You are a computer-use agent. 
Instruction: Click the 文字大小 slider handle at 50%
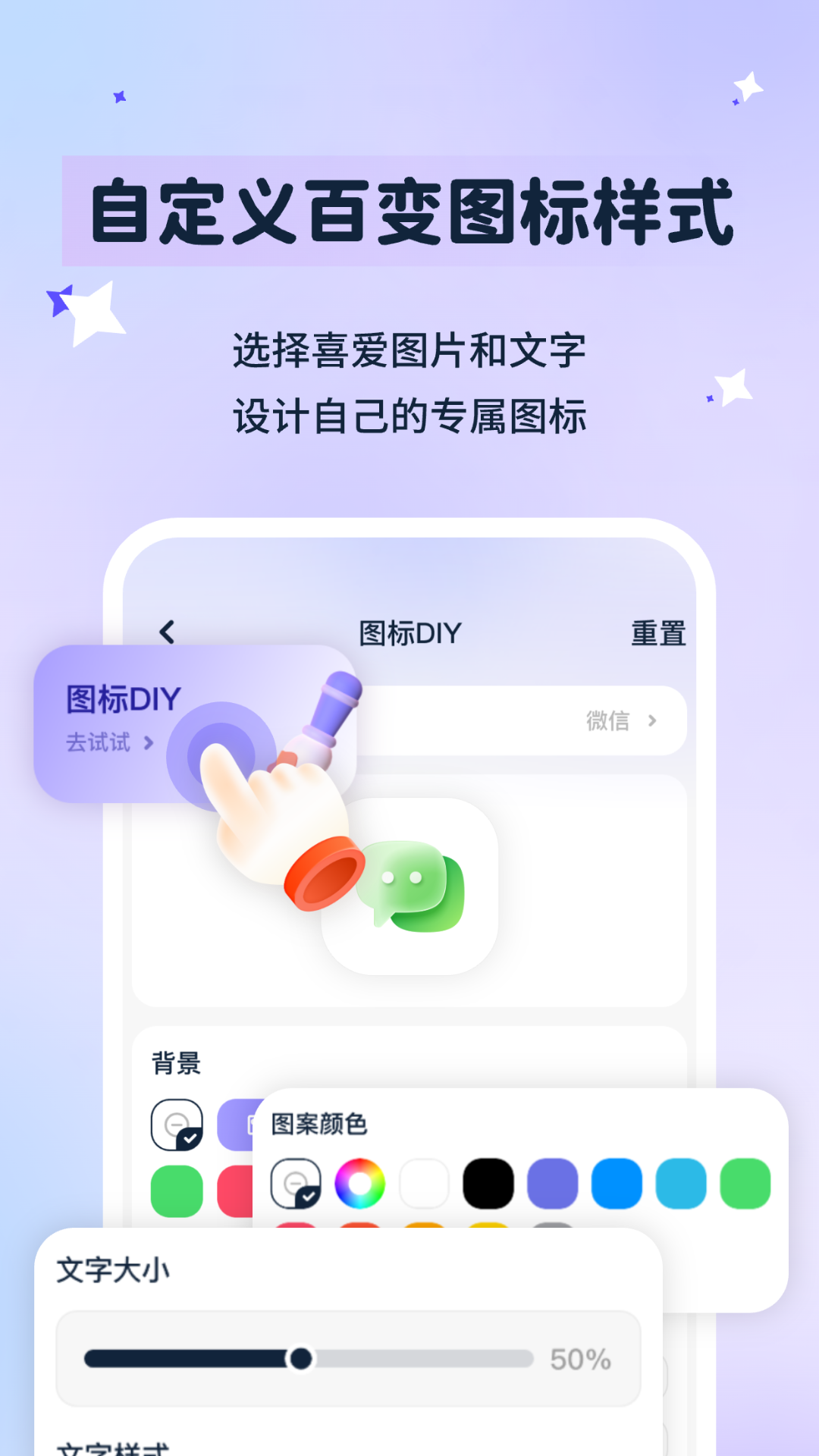click(302, 1358)
